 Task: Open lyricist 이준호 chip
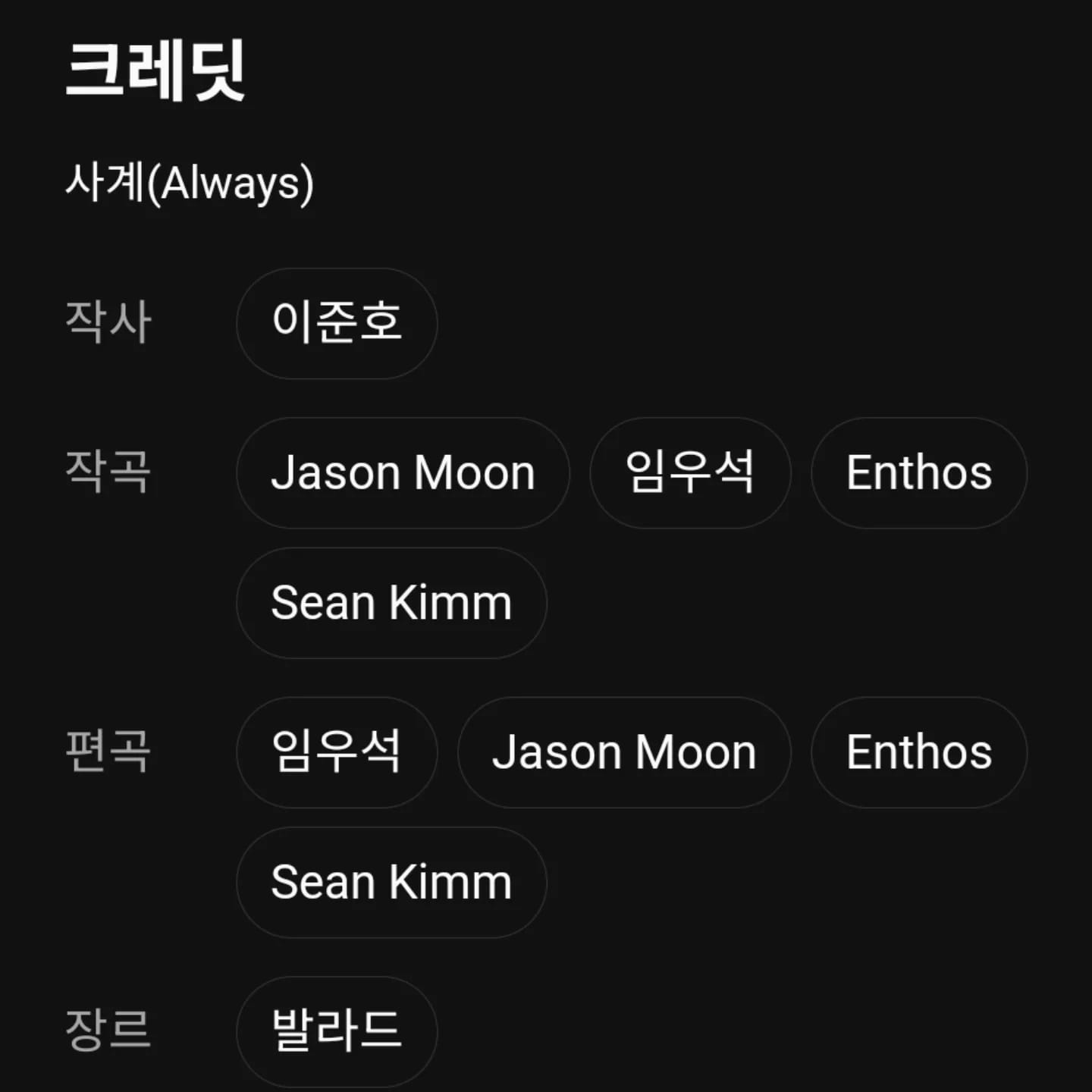pos(337,323)
